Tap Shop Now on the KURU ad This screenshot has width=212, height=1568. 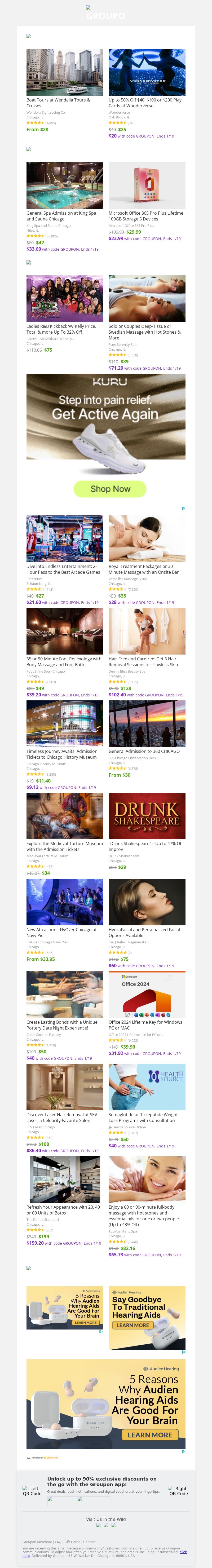click(x=110, y=489)
